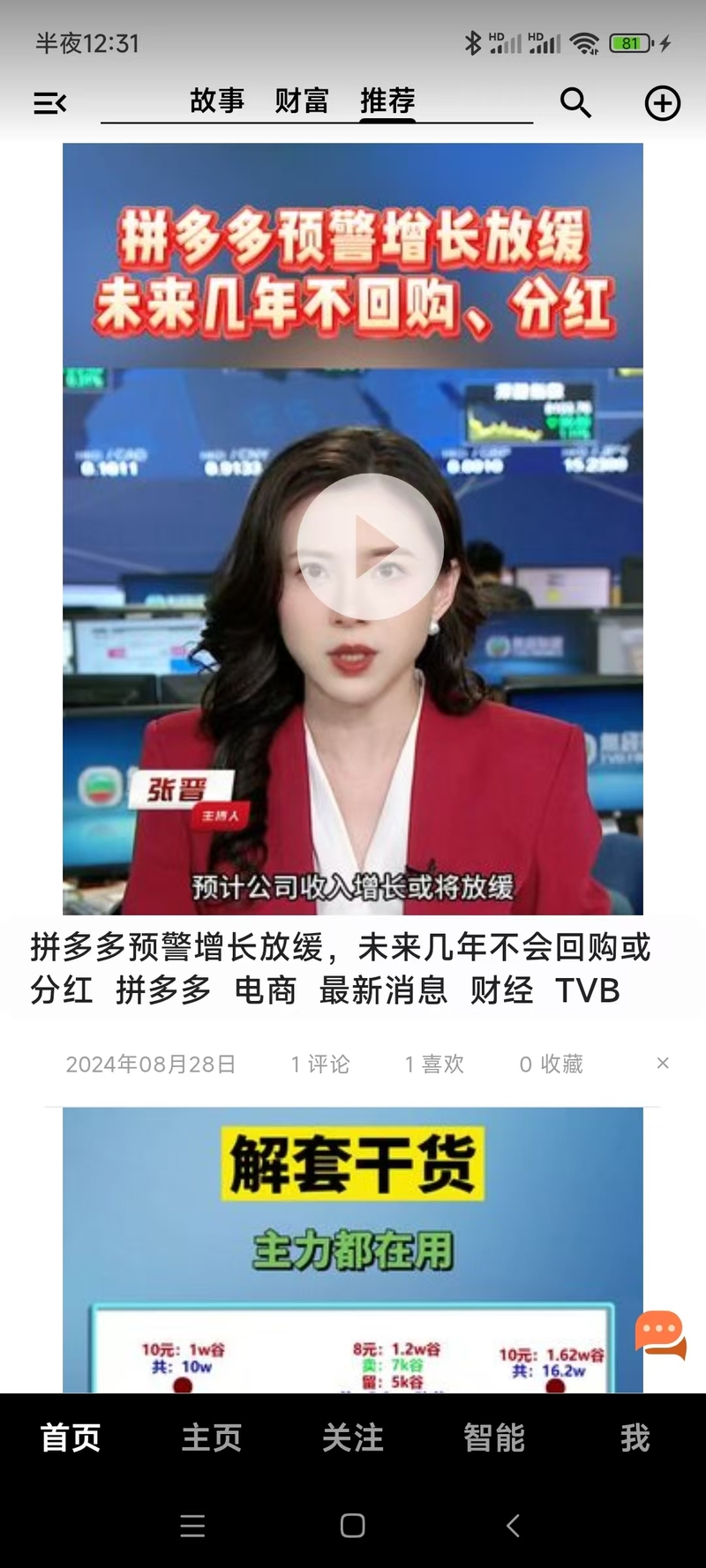Open comments for the 拼多多 post
Viewport: 706px width, 1568px height.
320,1064
